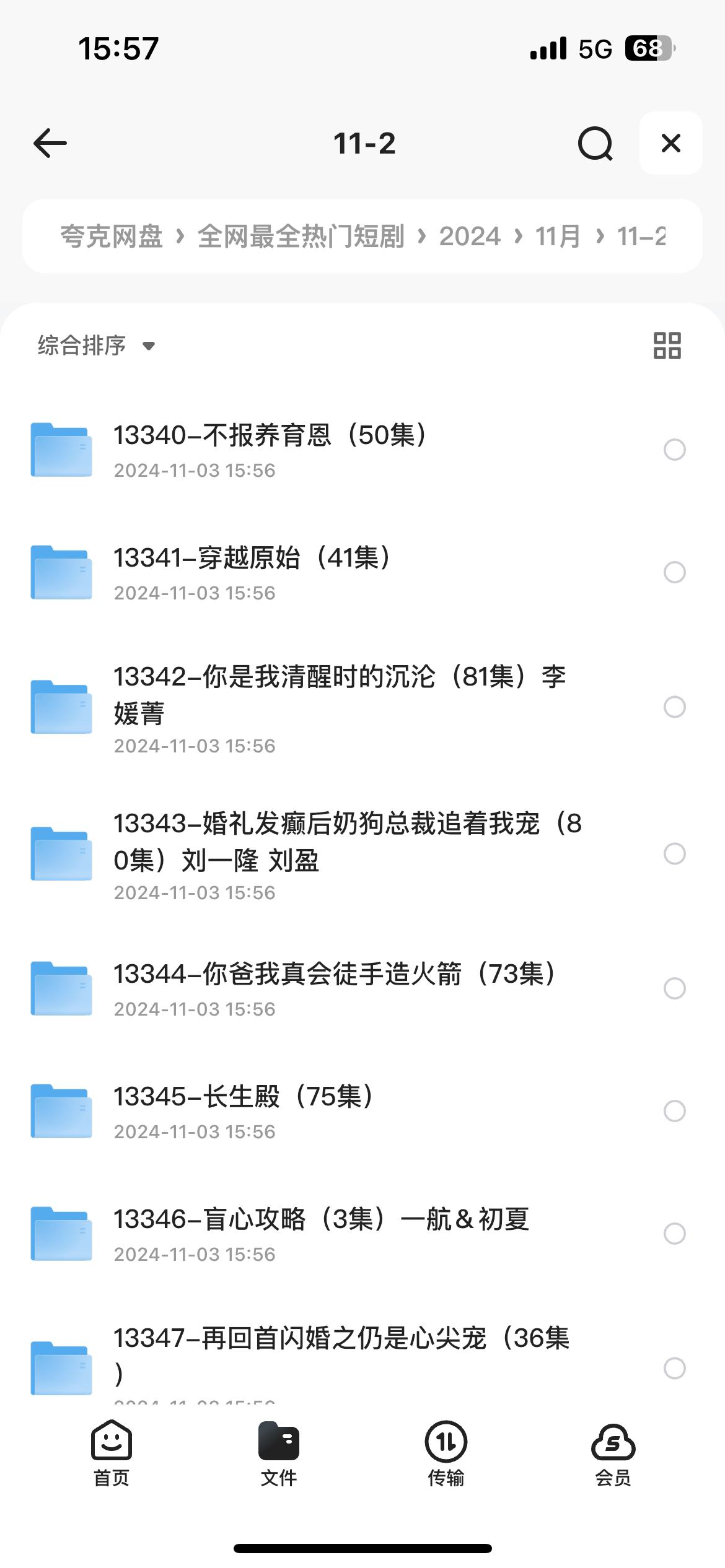Switch to the 首页 tab
The image size is (725, 1568).
click(x=112, y=1453)
